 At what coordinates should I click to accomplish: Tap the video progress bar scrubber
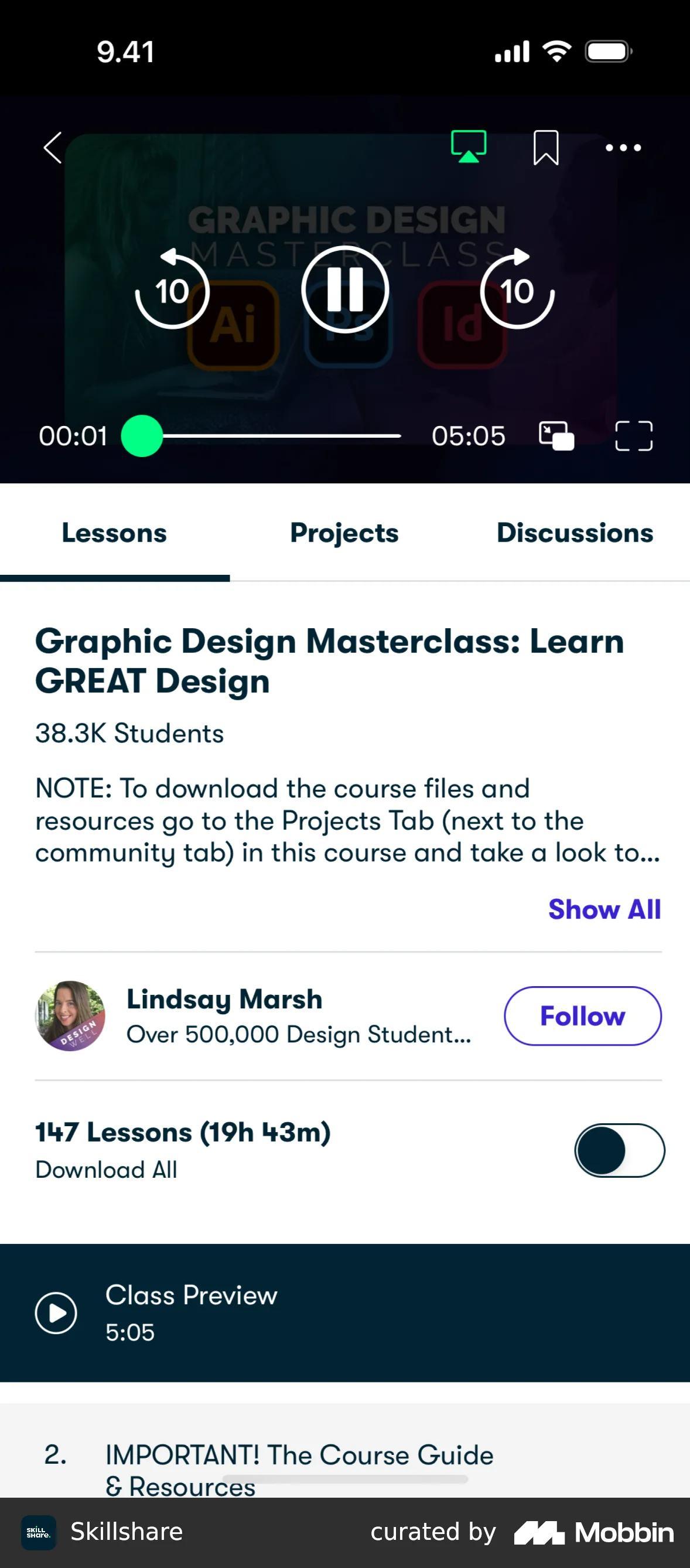(x=142, y=436)
